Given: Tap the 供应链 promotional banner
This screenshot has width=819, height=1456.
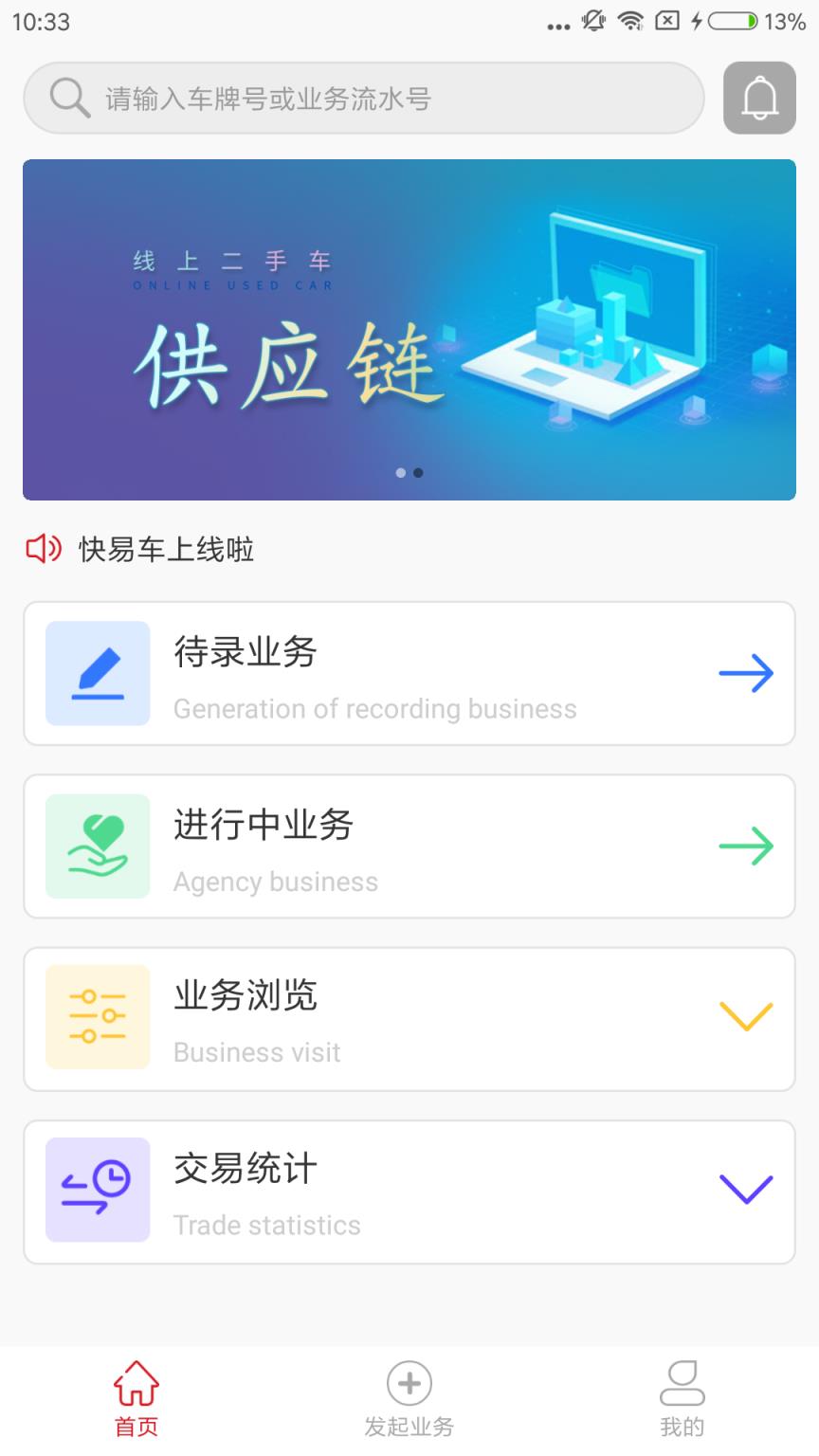Looking at the screenshot, I should point(409,330).
